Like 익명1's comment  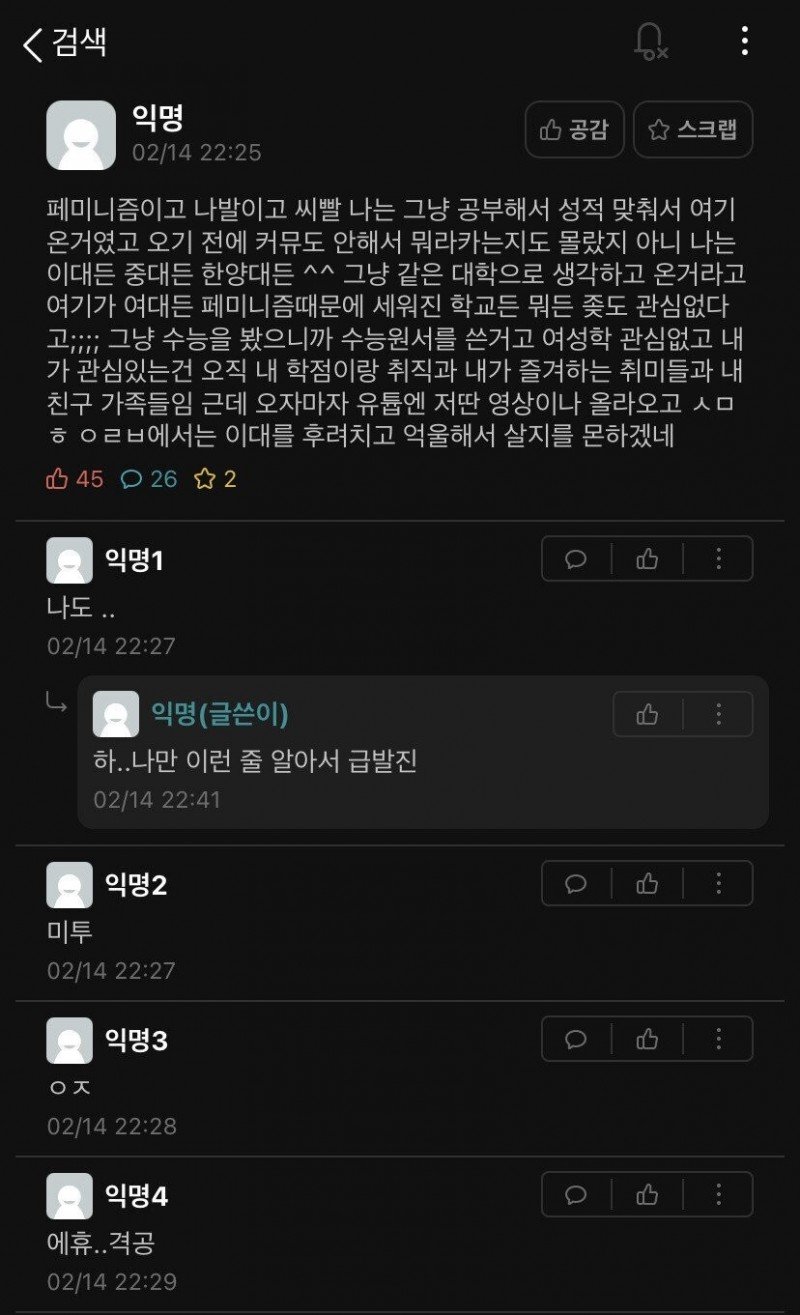point(647,559)
